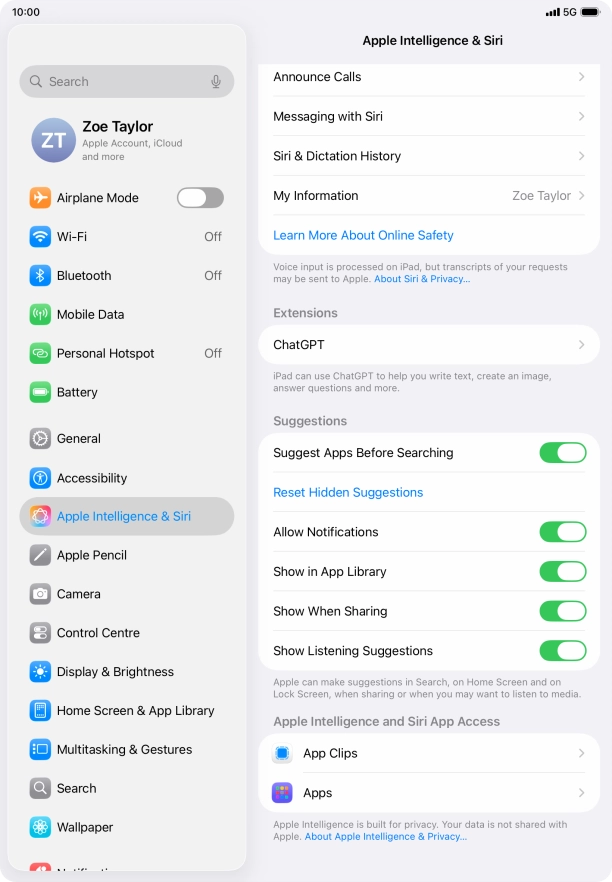Open My Information row
The height and width of the screenshot is (882, 612).
click(429, 196)
